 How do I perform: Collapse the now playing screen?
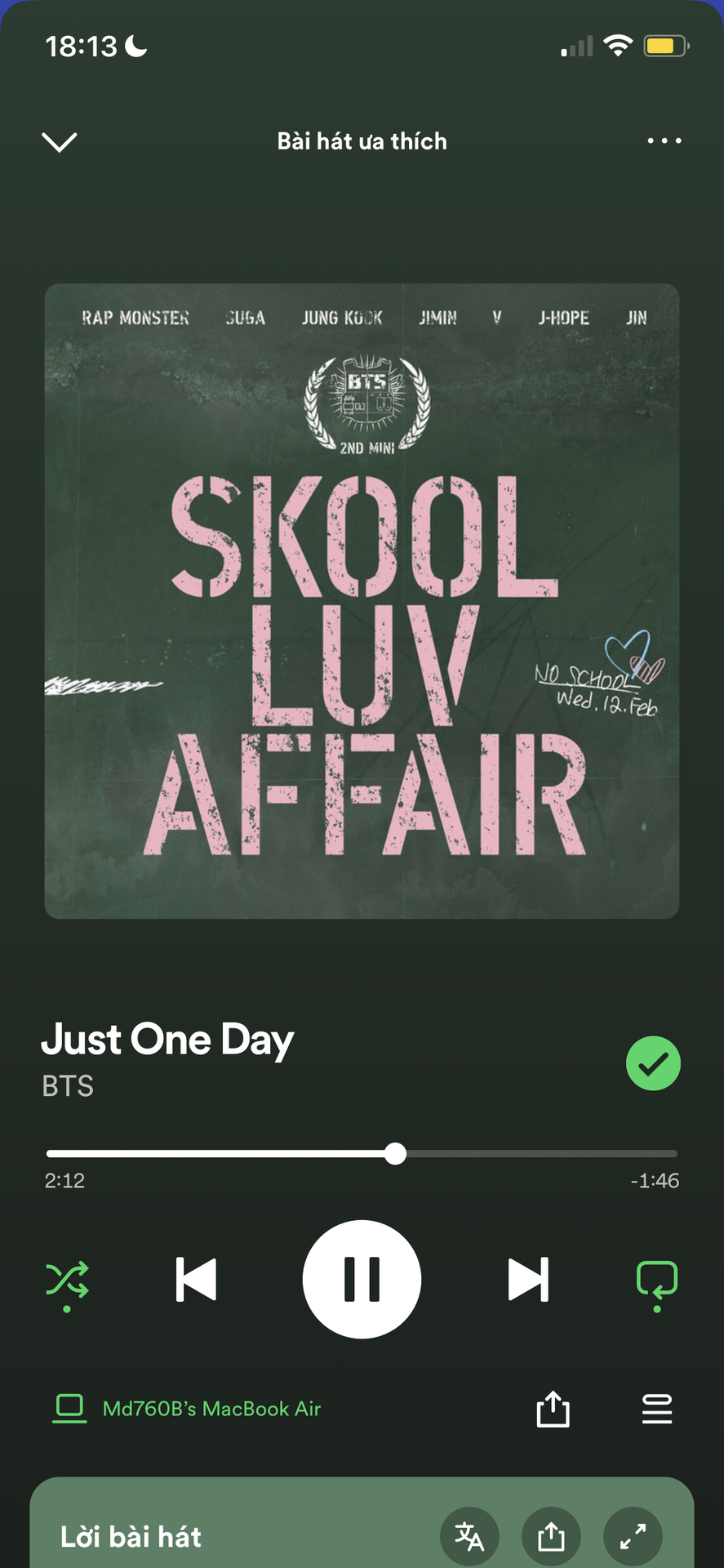tap(60, 142)
